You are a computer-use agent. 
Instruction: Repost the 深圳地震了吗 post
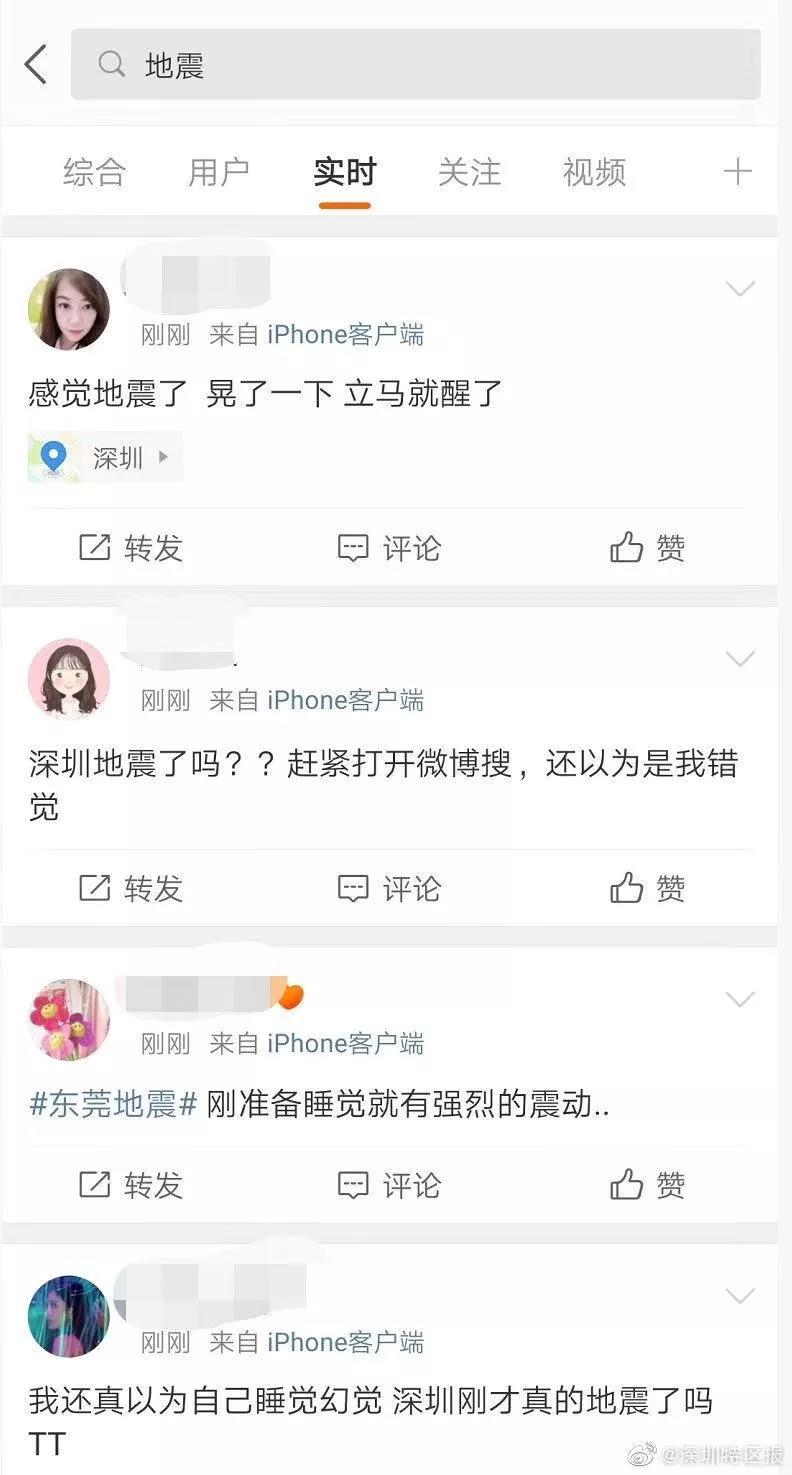[x=131, y=887]
